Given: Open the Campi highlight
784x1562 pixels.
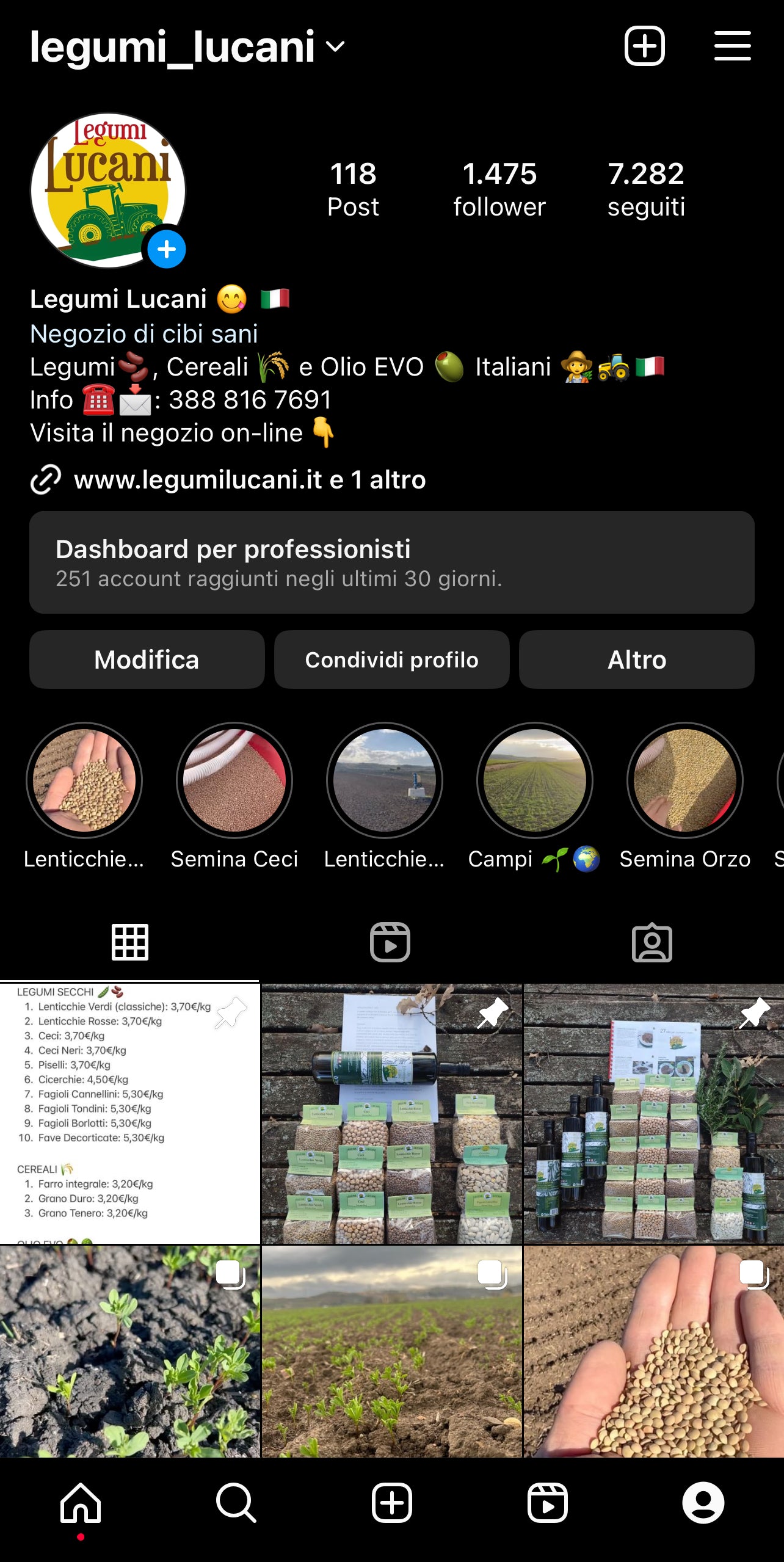Looking at the screenshot, I should click(x=534, y=780).
